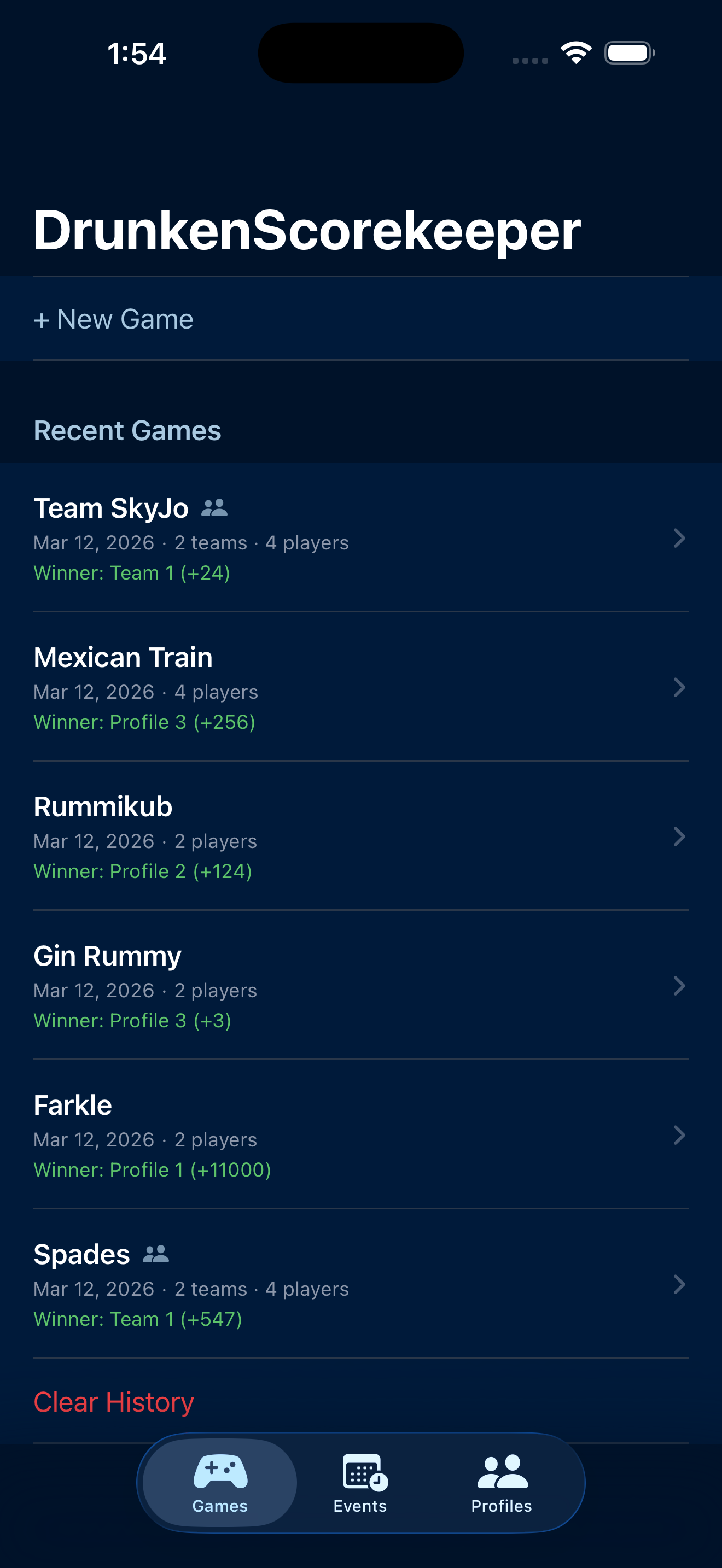Image resolution: width=722 pixels, height=1568 pixels.
Task: Start a new game with + New Game
Action: point(113,319)
